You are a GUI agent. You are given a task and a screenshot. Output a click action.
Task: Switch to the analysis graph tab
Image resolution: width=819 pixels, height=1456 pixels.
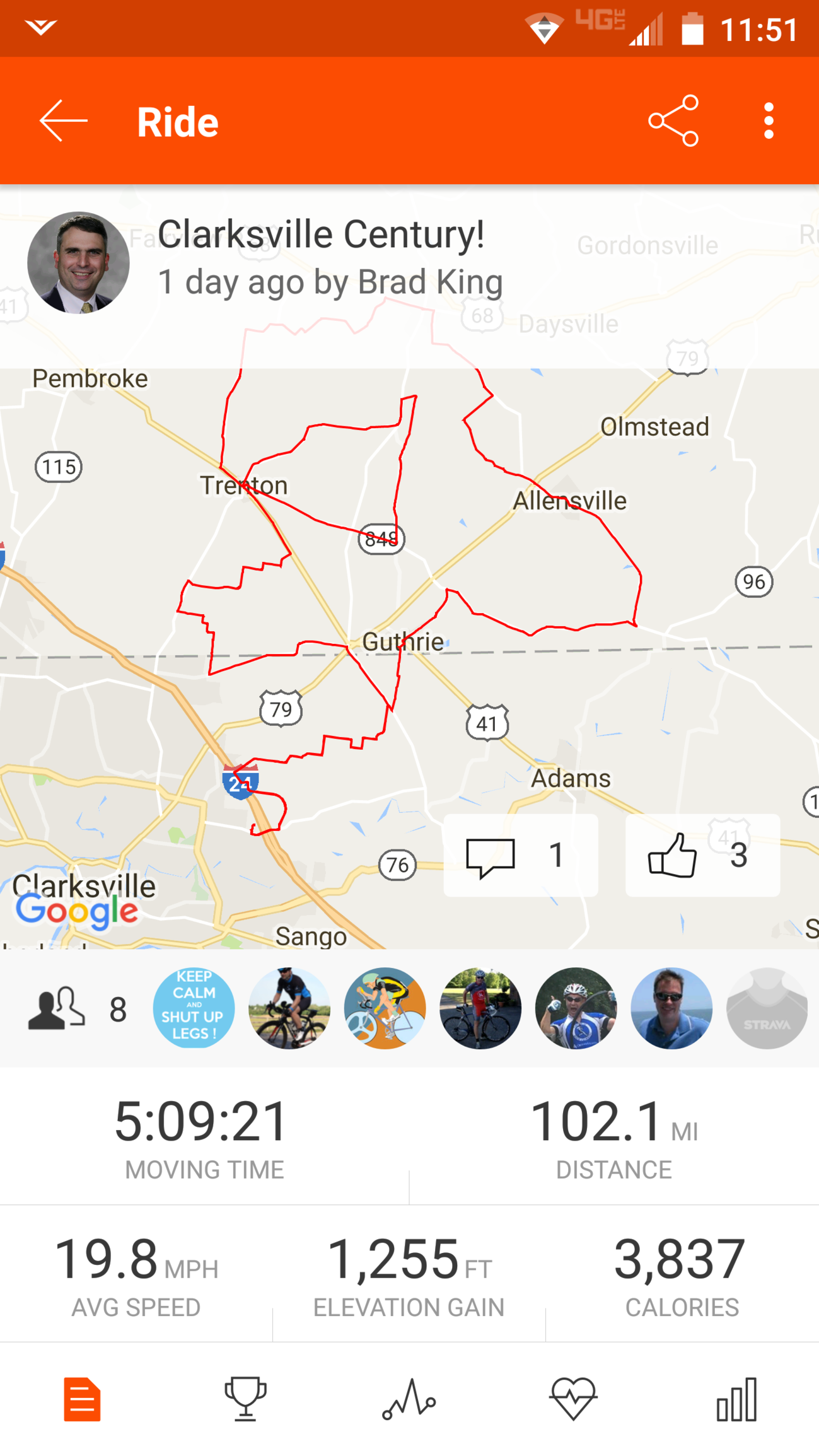(409, 1399)
